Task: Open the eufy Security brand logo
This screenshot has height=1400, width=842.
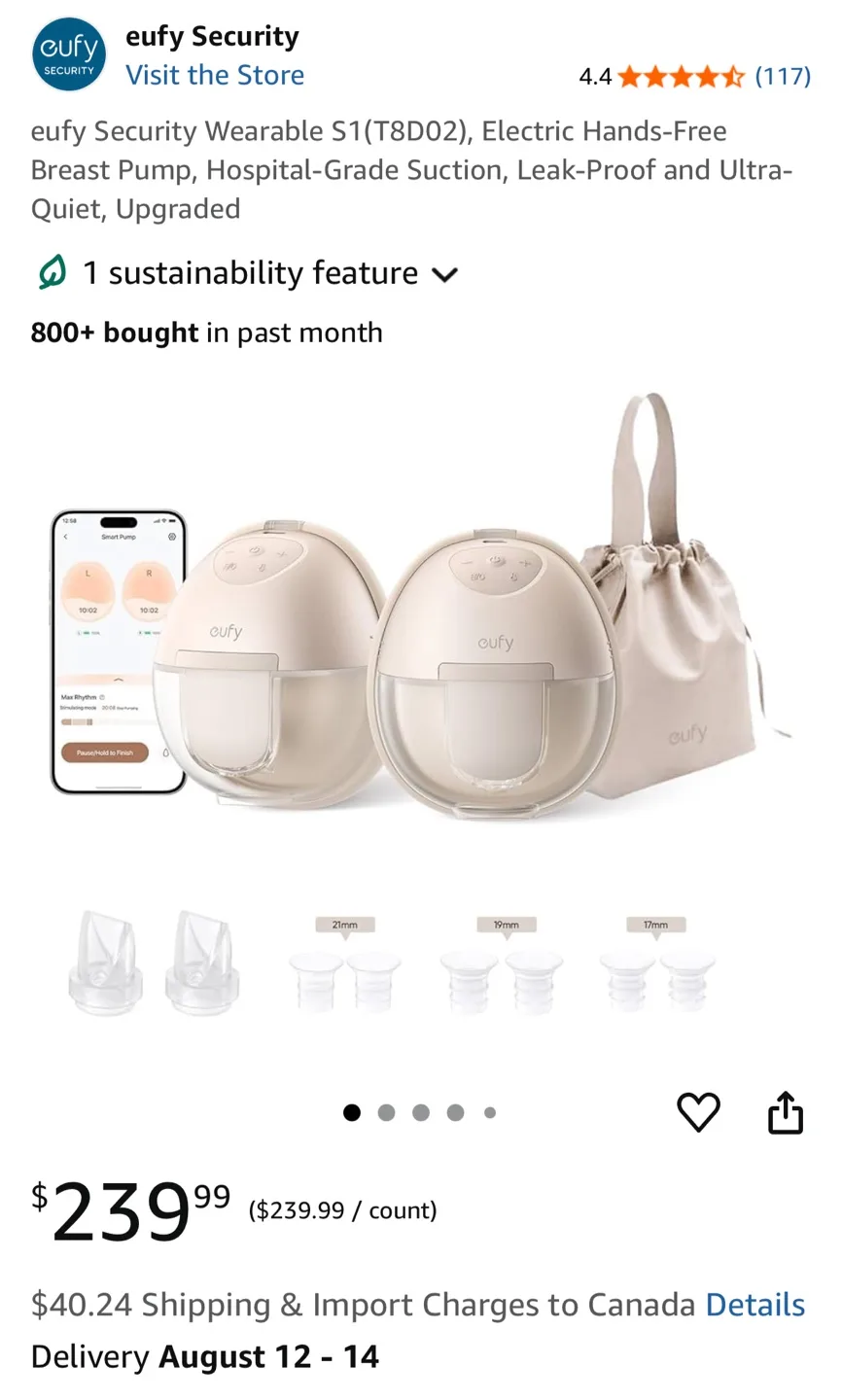Action: [69, 54]
